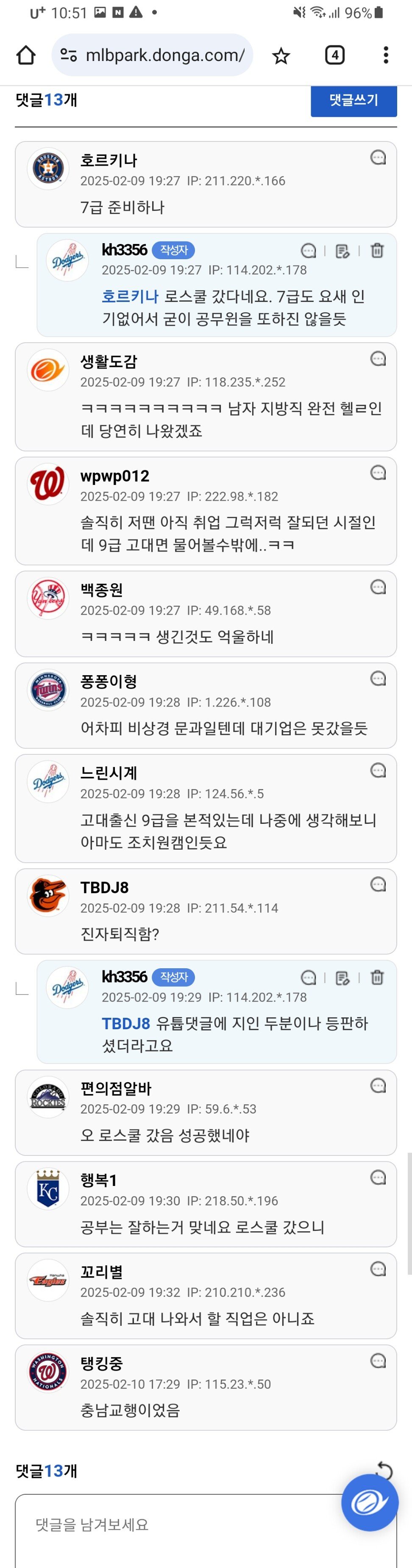Delete kh3356's reply to 호르키나
This screenshot has height=1568, width=412.
coord(377,250)
